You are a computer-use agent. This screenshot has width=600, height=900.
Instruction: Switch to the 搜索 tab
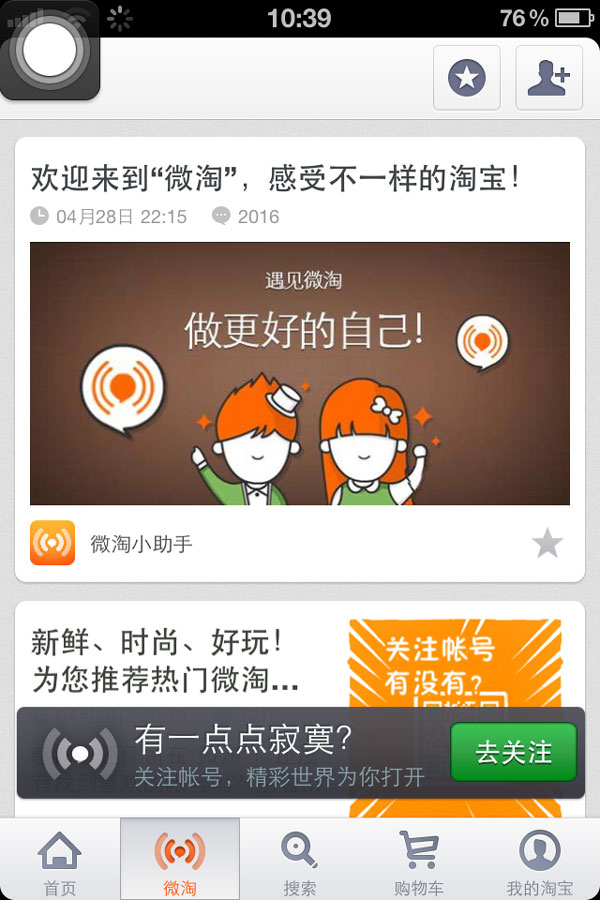click(x=300, y=860)
